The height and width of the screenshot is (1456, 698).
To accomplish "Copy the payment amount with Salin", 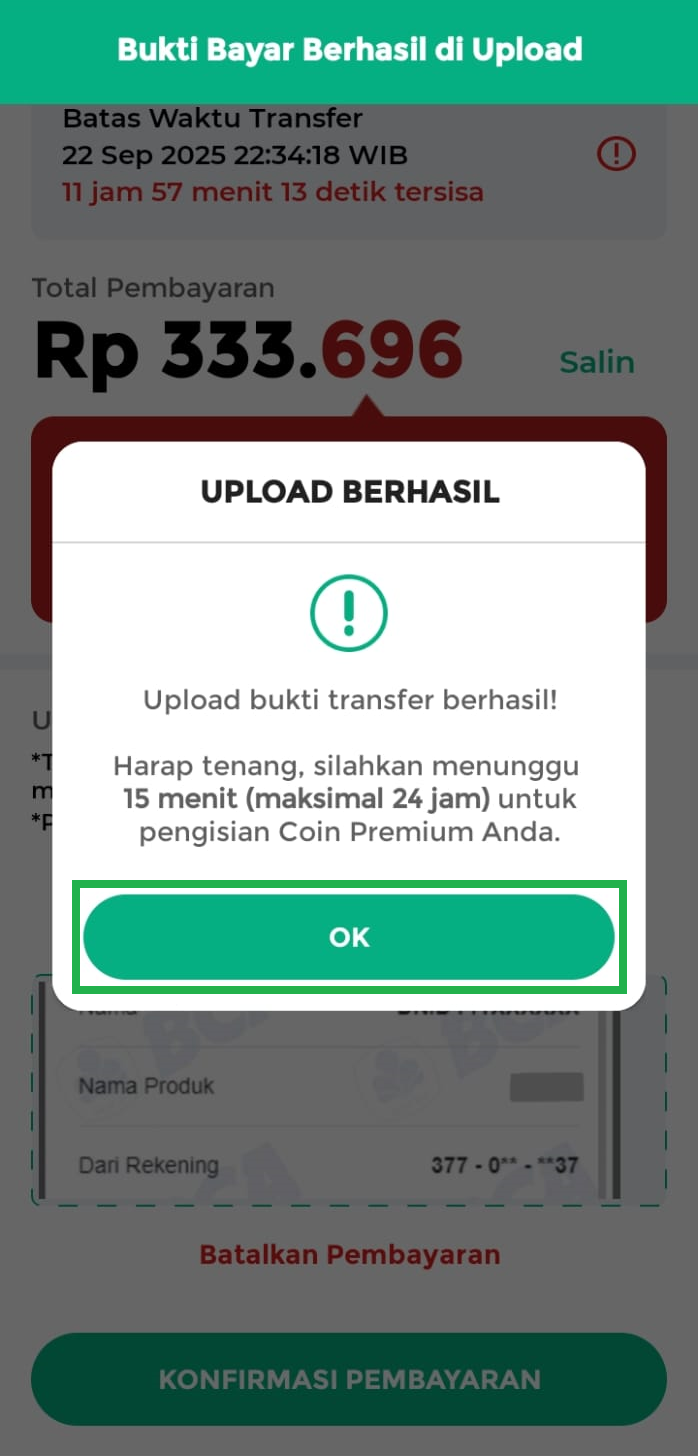I will pyautogui.click(x=596, y=362).
